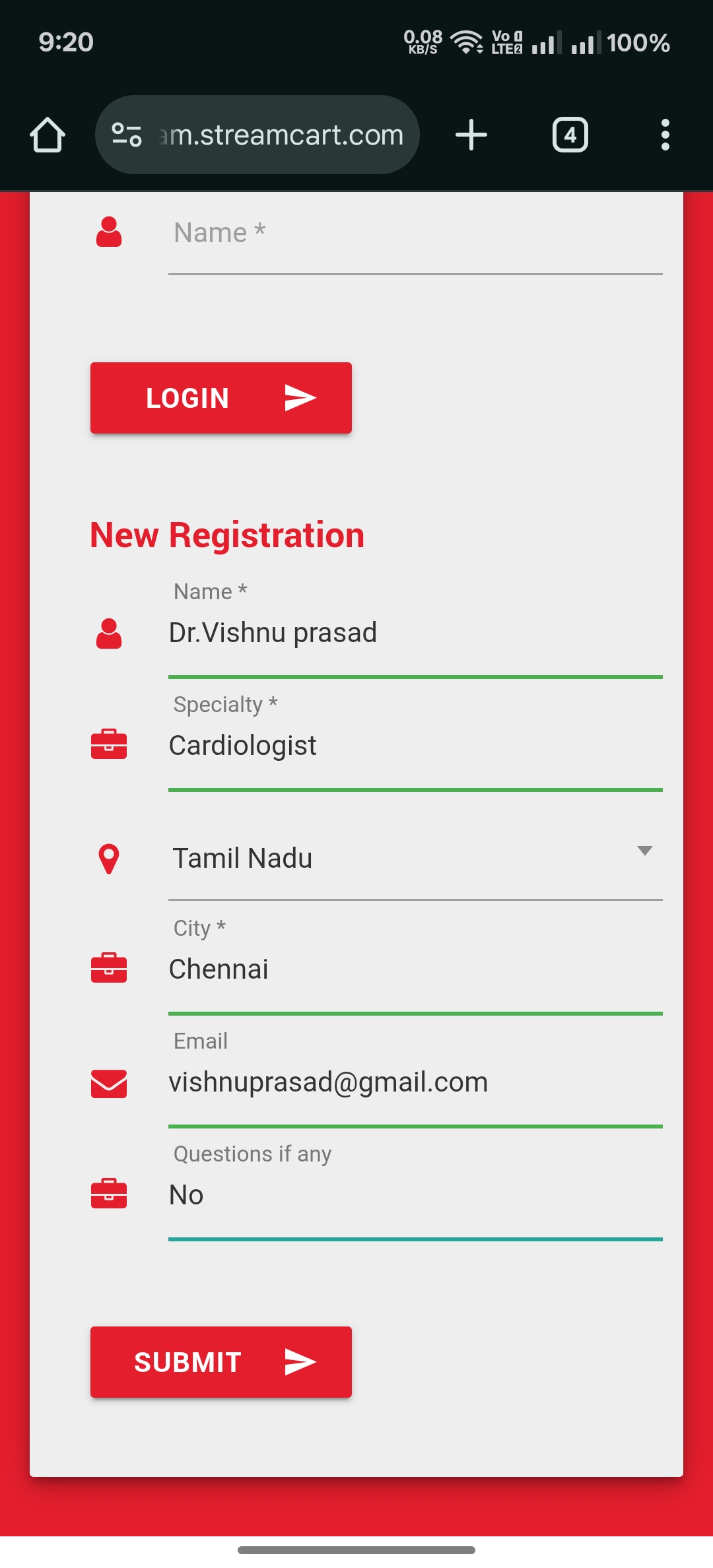This screenshot has height=1568, width=713.
Task: Open the tab switcher showing 4 tabs
Action: coord(570,135)
